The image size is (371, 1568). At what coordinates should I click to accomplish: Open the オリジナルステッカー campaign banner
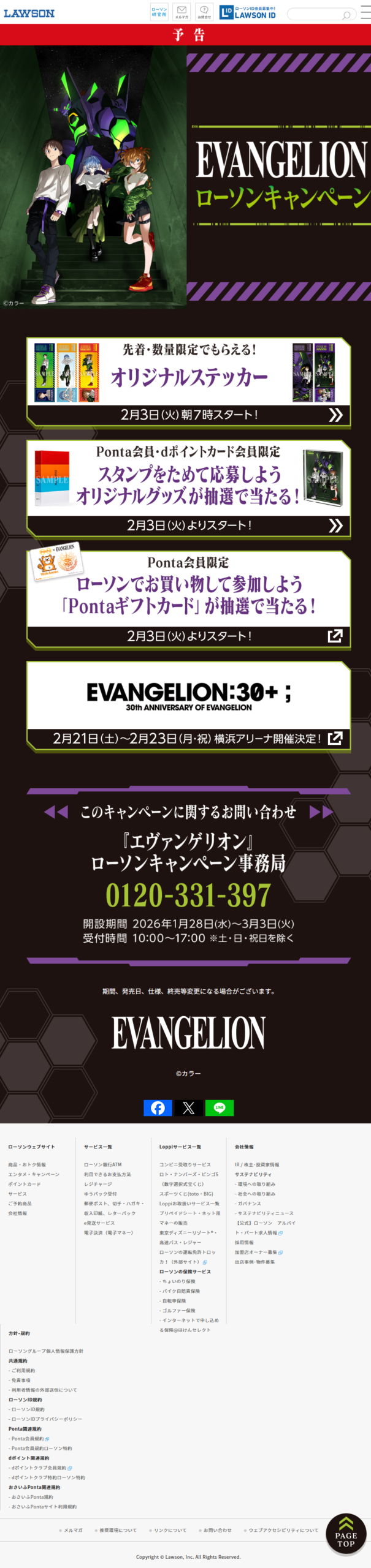tap(188, 382)
